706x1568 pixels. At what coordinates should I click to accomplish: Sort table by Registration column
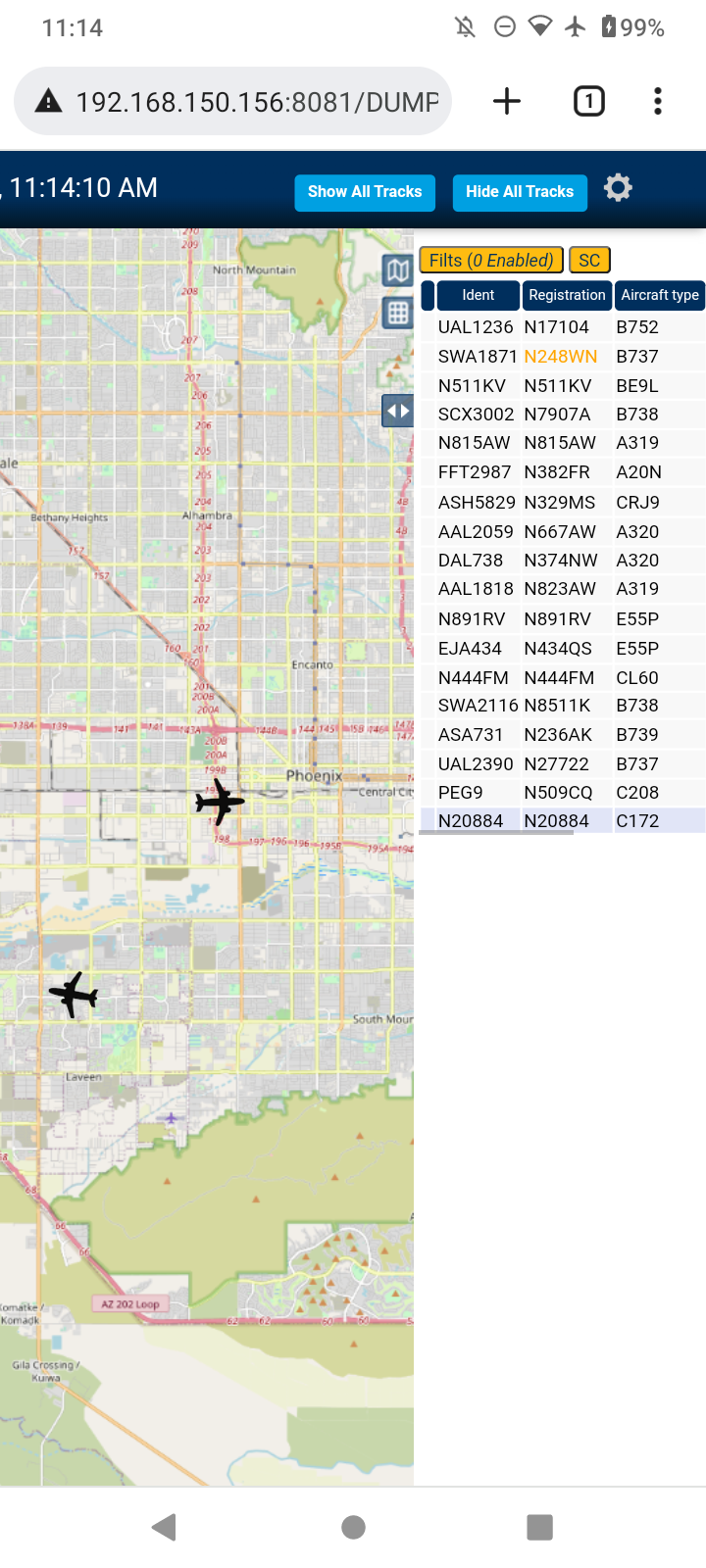click(x=567, y=295)
